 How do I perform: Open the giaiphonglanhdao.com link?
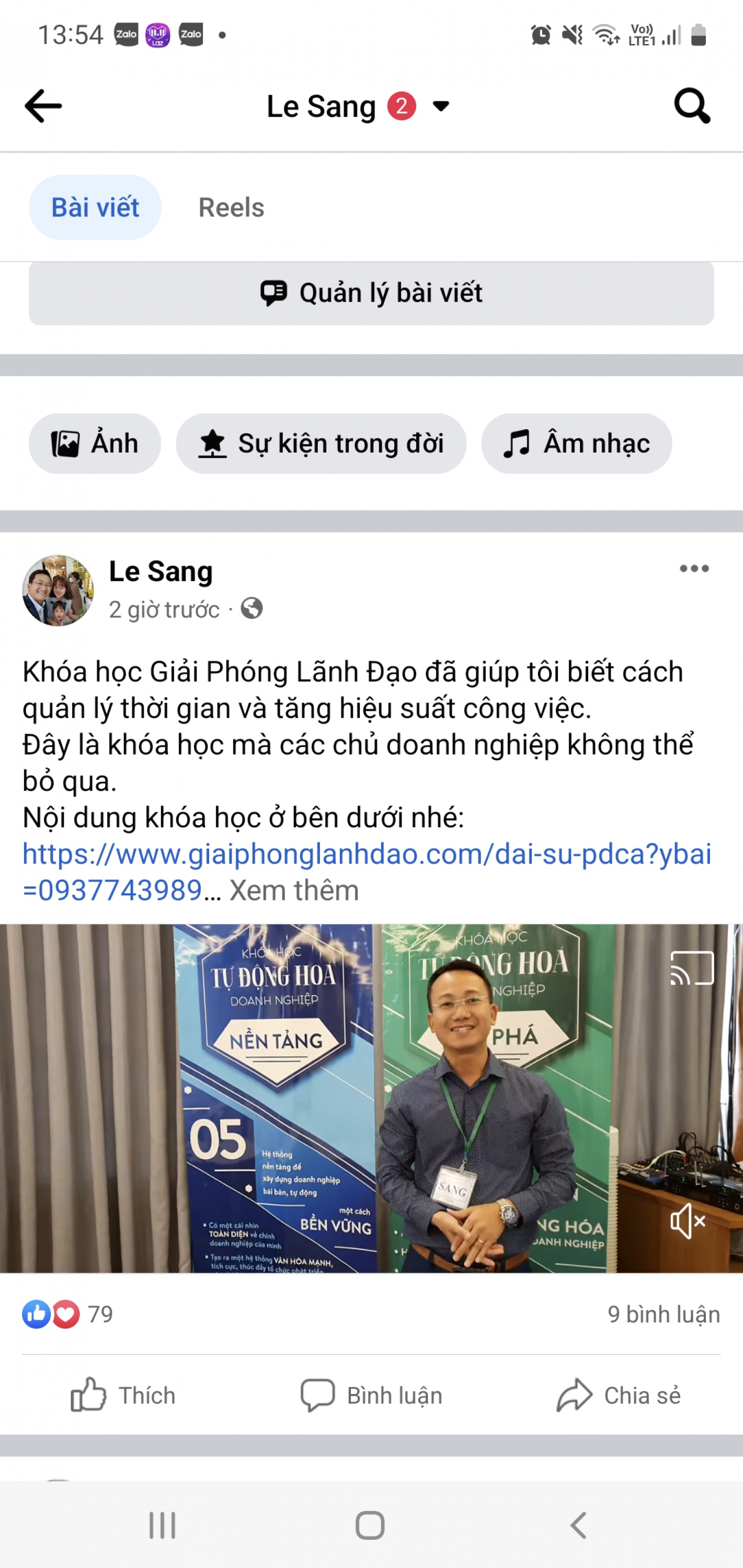click(367, 854)
